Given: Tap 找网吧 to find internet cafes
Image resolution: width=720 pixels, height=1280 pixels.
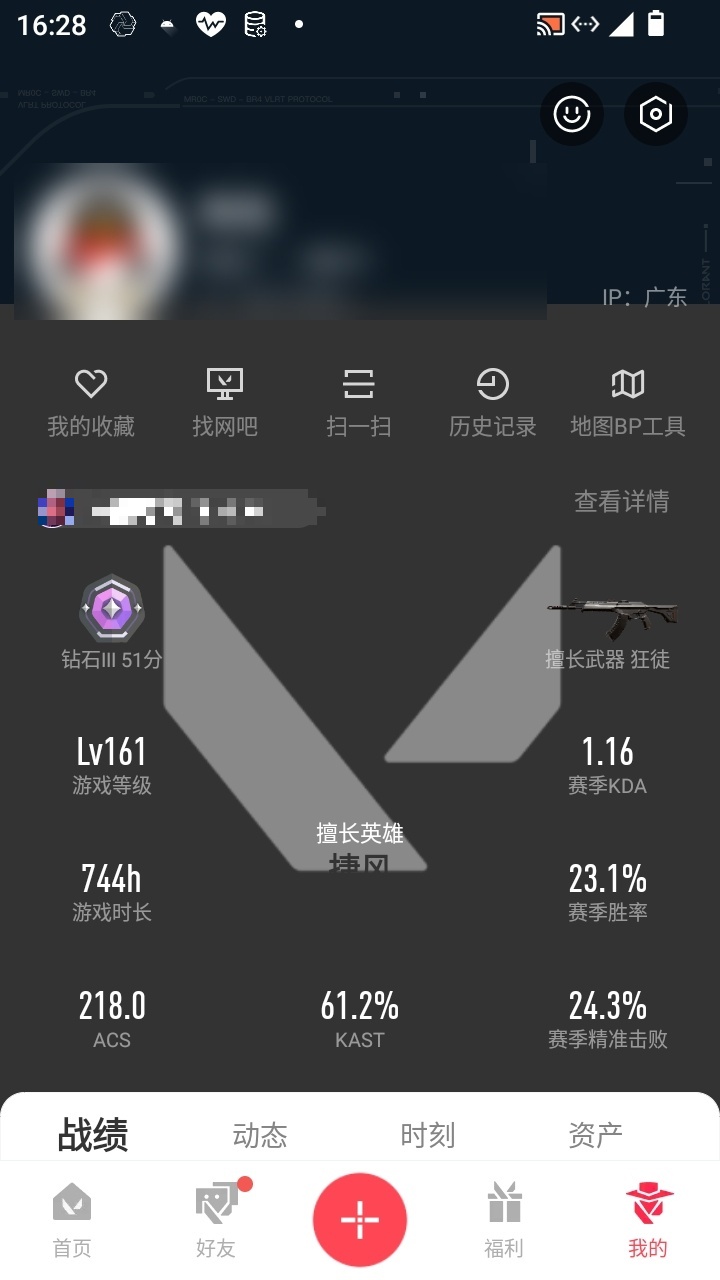Looking at the screenshot, I should coord(225,403).
